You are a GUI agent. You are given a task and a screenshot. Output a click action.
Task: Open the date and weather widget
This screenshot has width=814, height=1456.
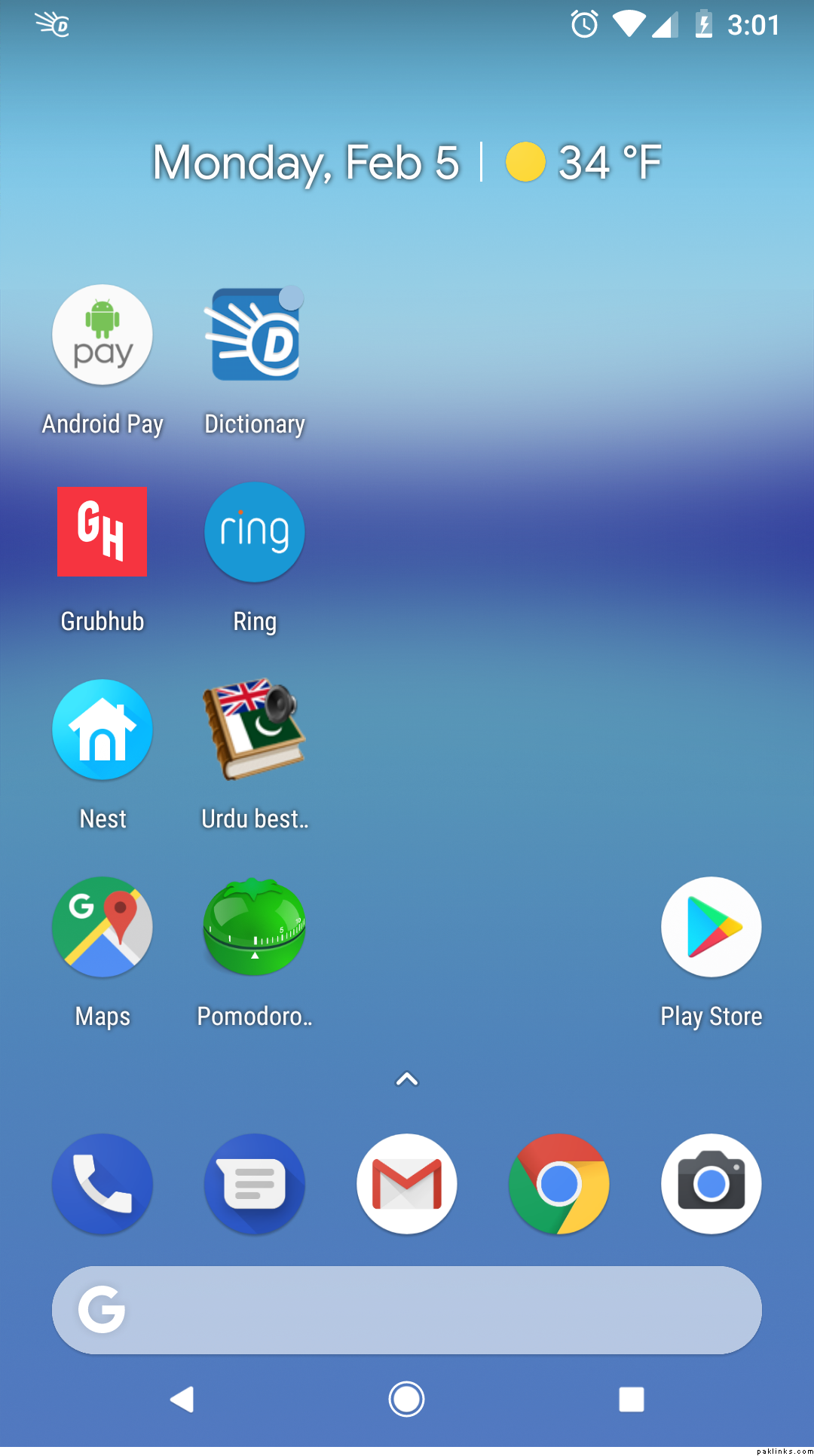407,162
